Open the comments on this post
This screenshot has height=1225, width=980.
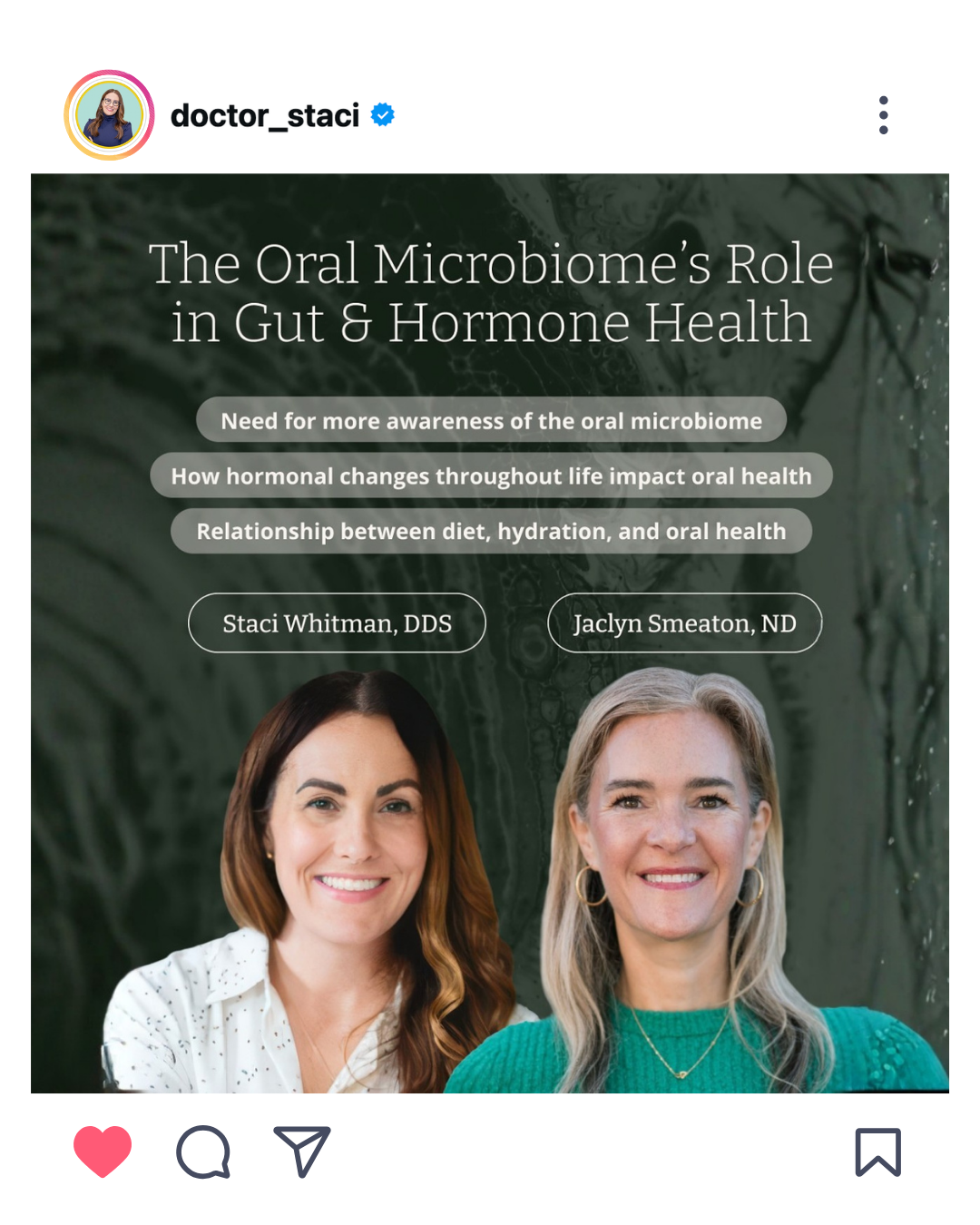coord(203,1151)
